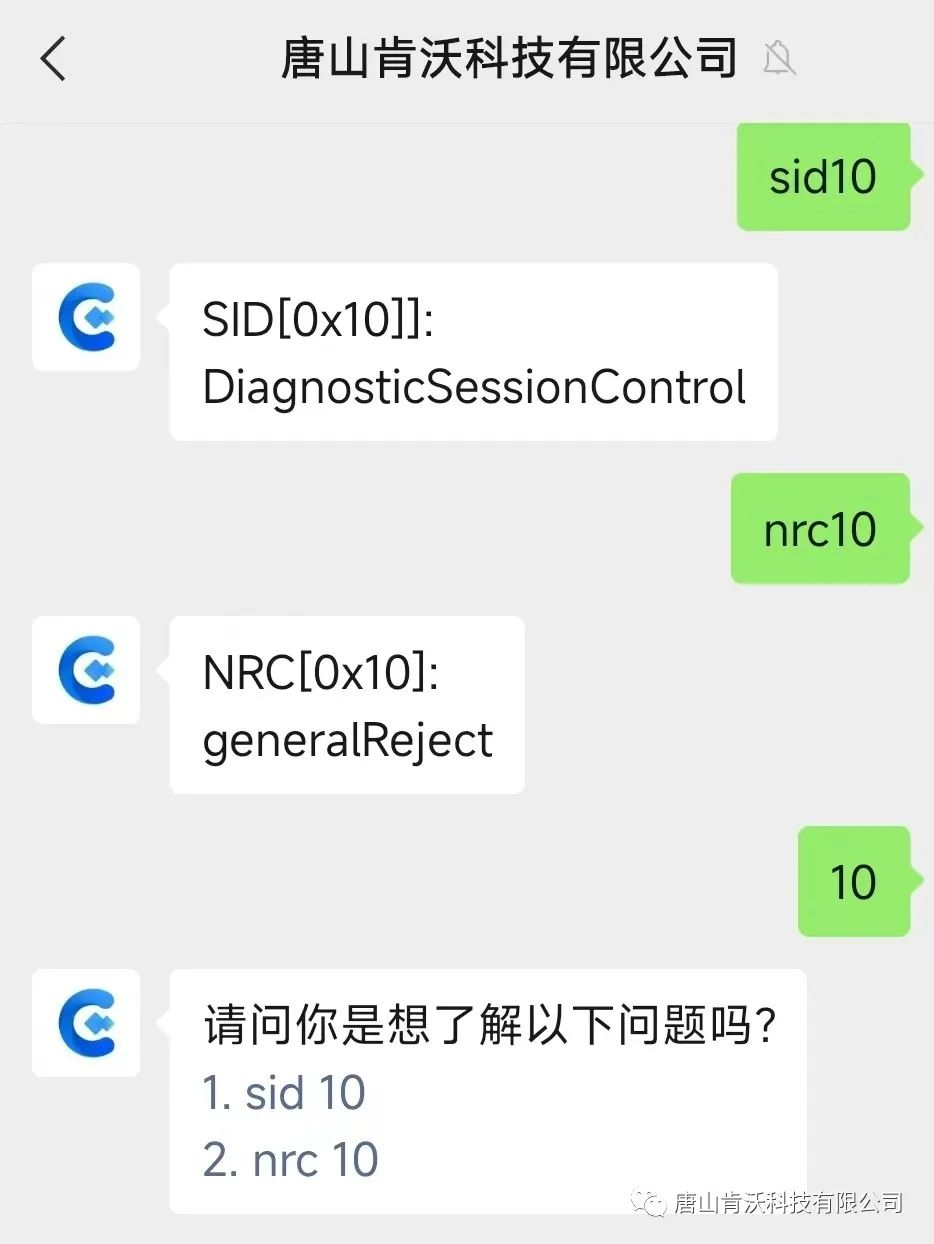
Task: Open the avatar beside the 请问你是想了解以下问题吗 message
Action: click(86, 1023)
